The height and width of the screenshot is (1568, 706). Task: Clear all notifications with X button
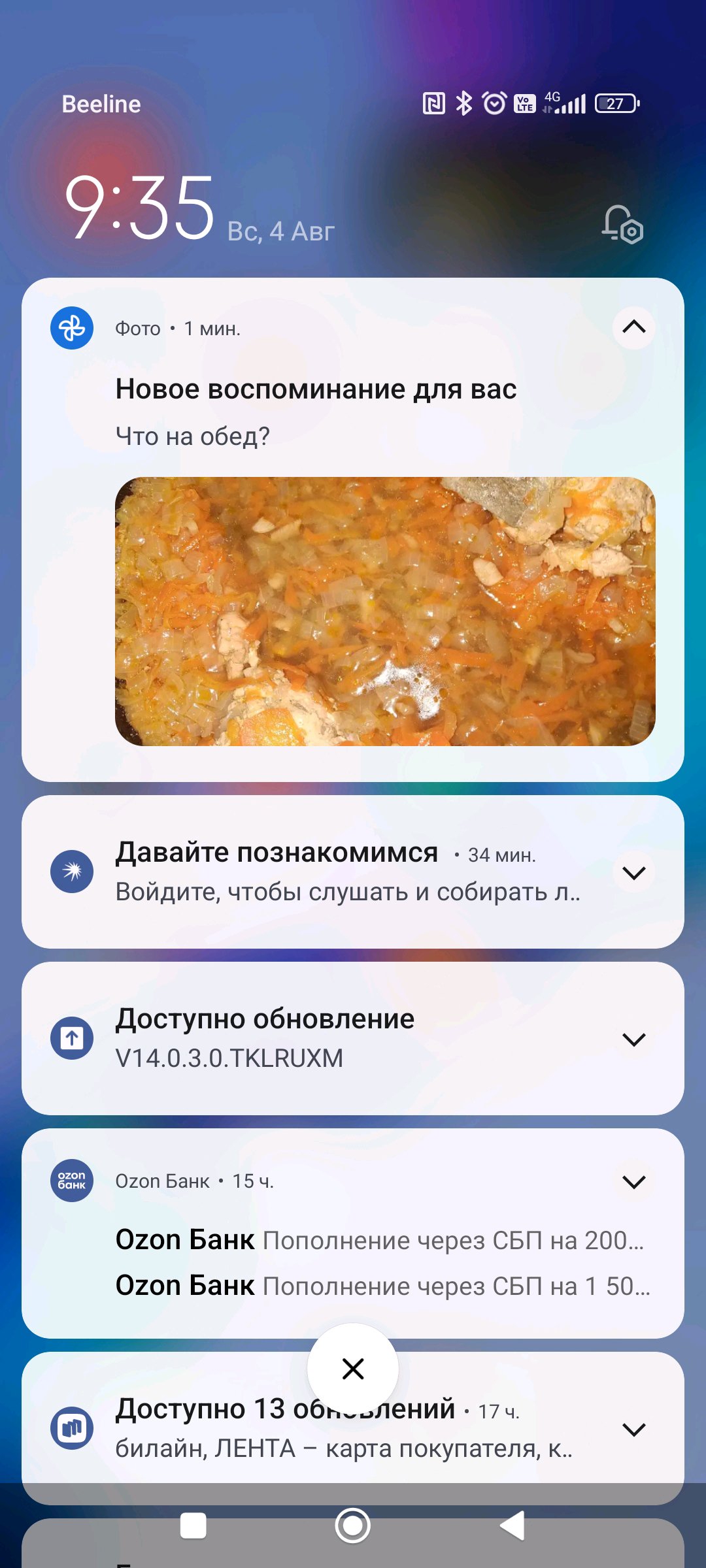[353, 1369]
